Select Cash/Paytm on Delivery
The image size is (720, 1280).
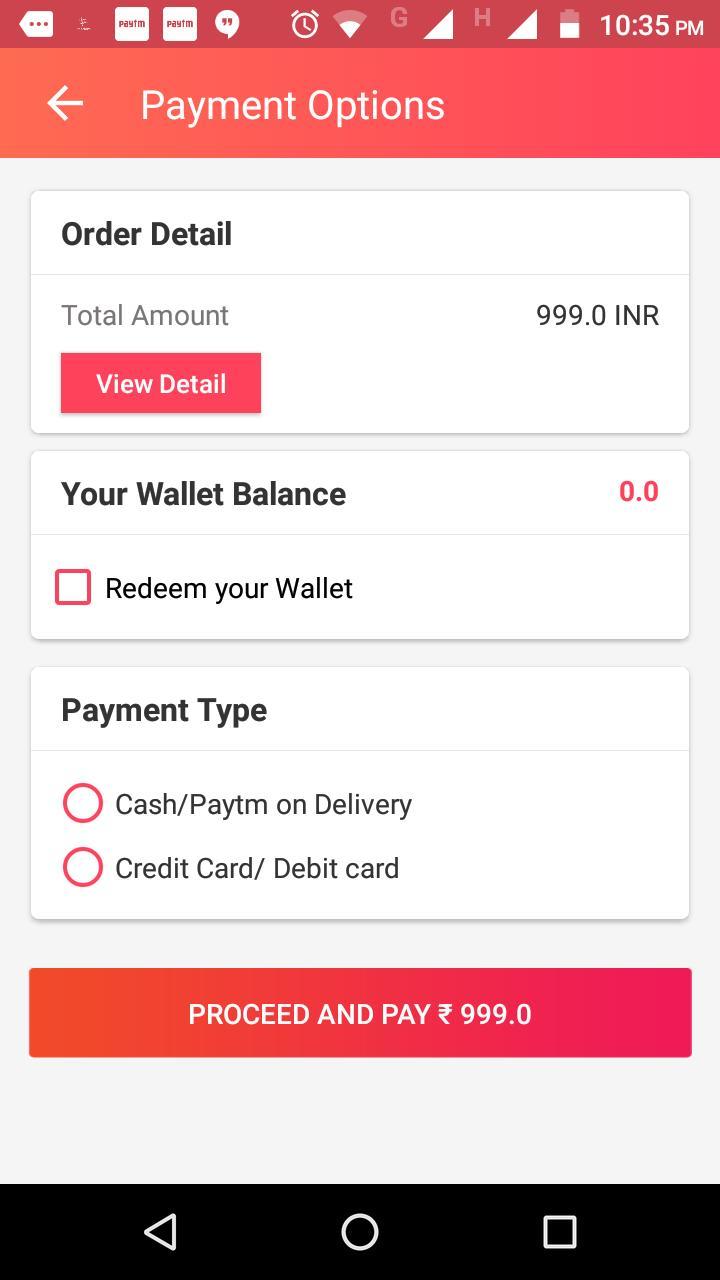pyautogui.click(x=83, y=803)
